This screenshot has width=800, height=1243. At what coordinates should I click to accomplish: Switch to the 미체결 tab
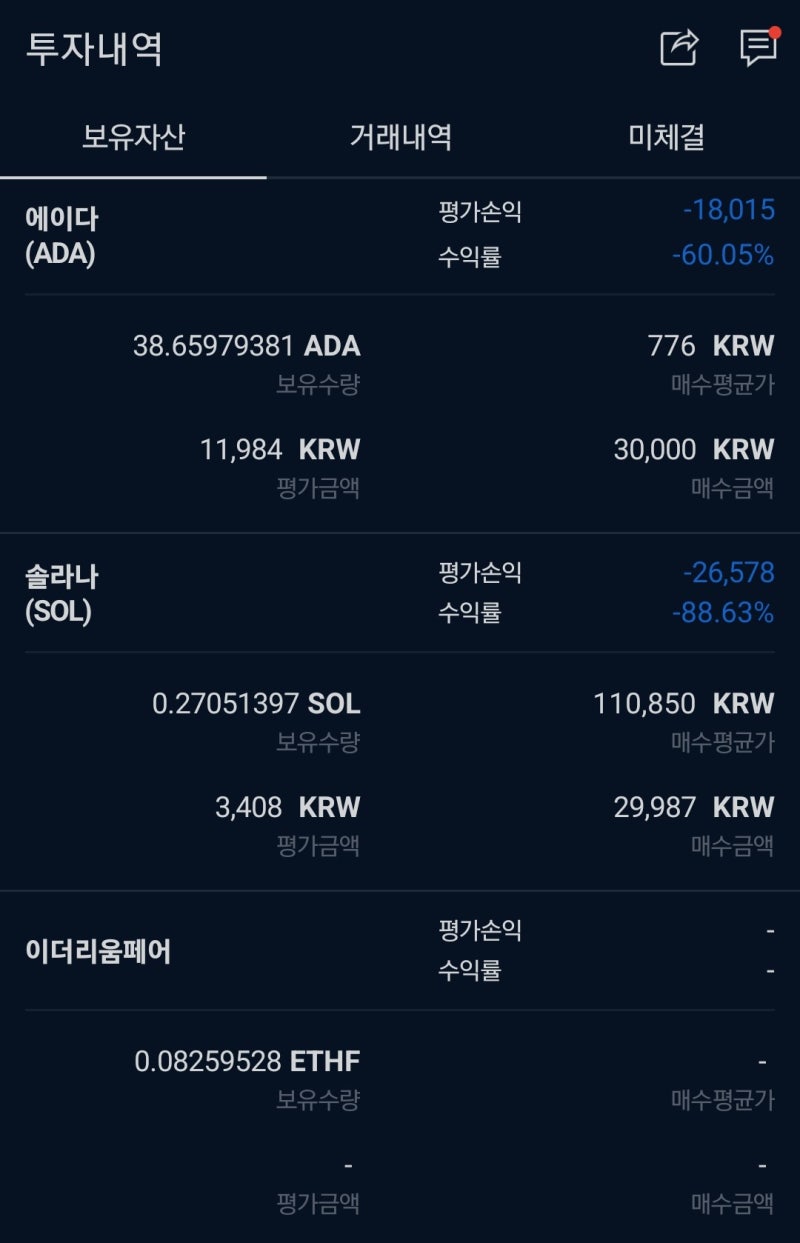tap(666, 137)
